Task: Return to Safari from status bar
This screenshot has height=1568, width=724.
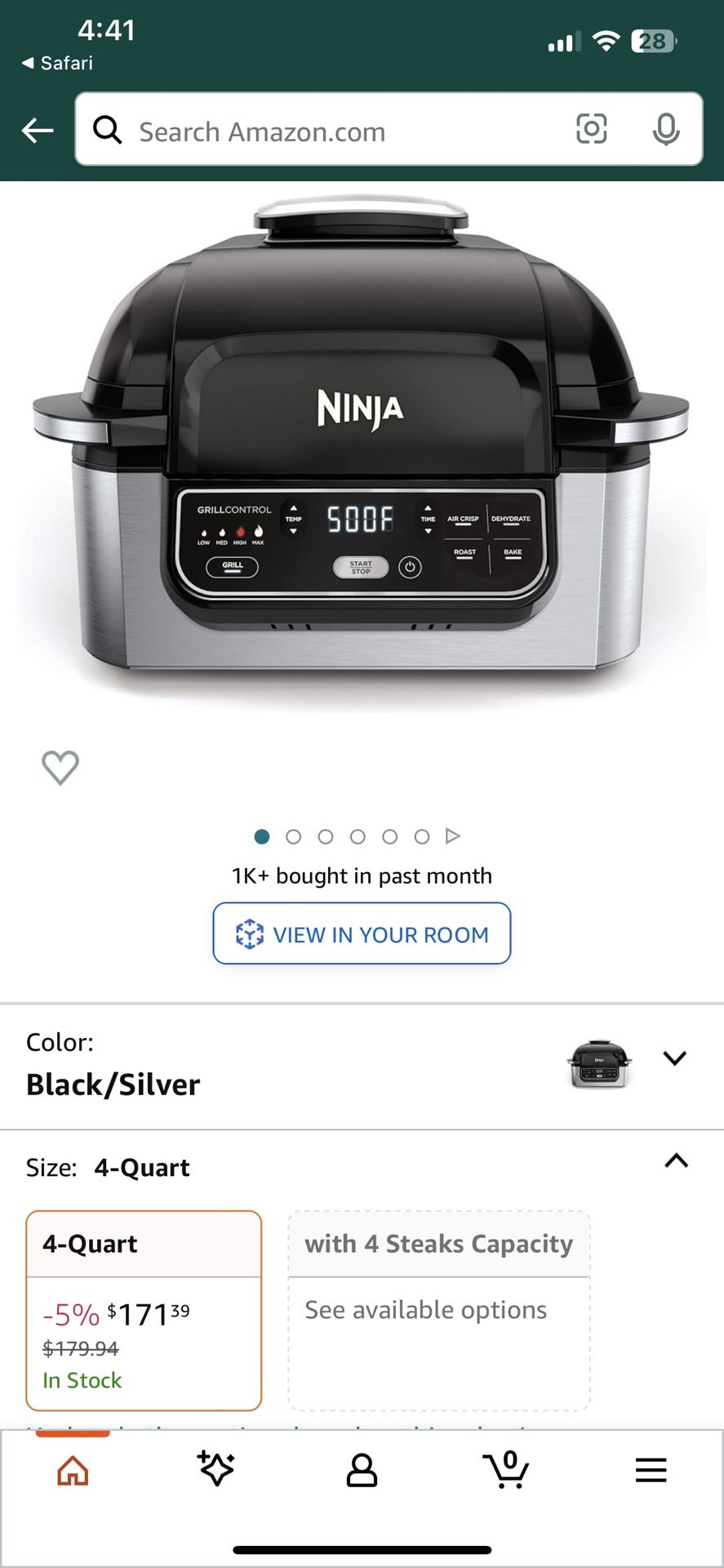Action: [57, 63]
